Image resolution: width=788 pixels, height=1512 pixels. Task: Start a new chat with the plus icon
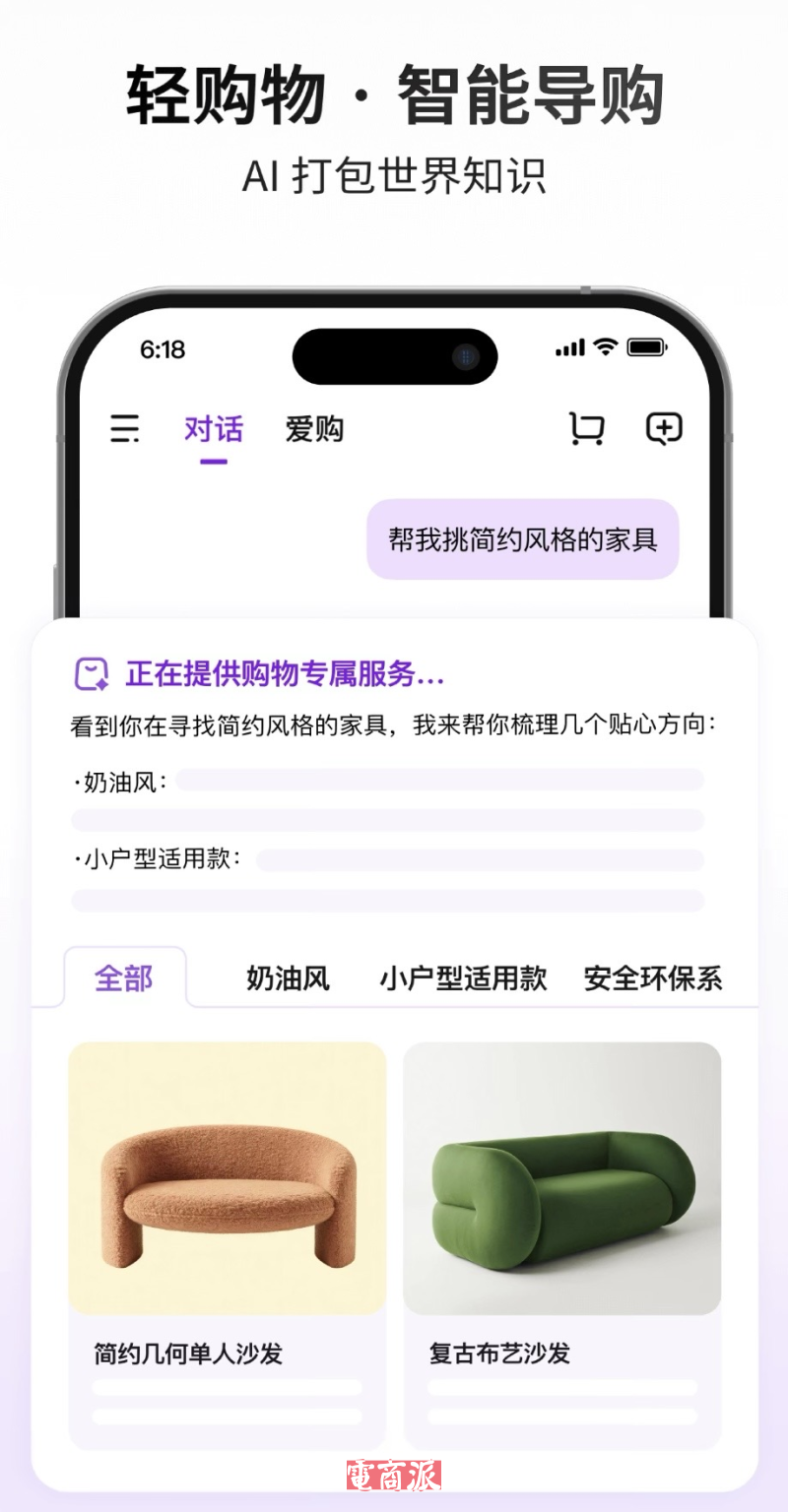click(663, 429)
